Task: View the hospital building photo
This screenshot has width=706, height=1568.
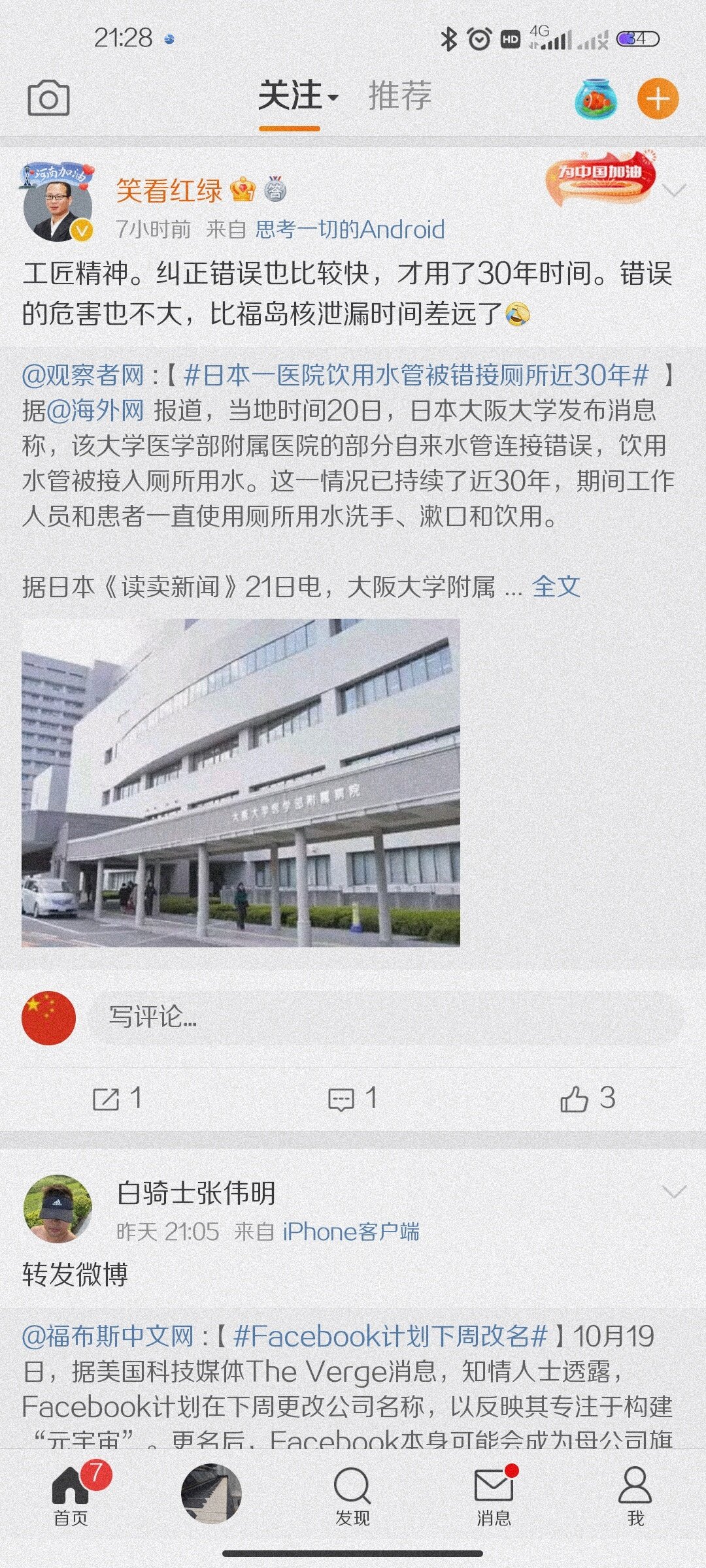Action: (x=241, y=783)
